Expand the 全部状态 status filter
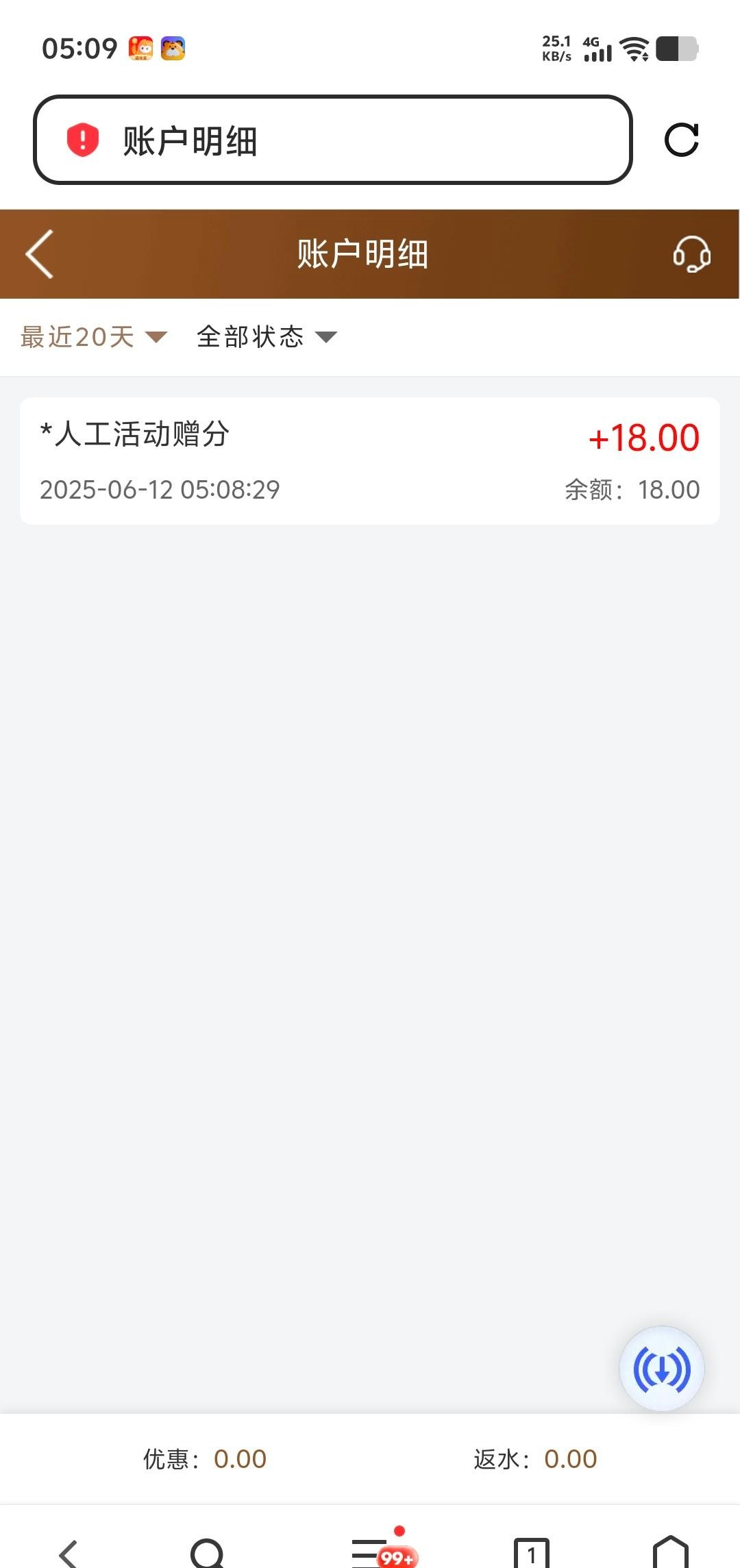The height and width of the screenshot is (1568, 740). 267,337
